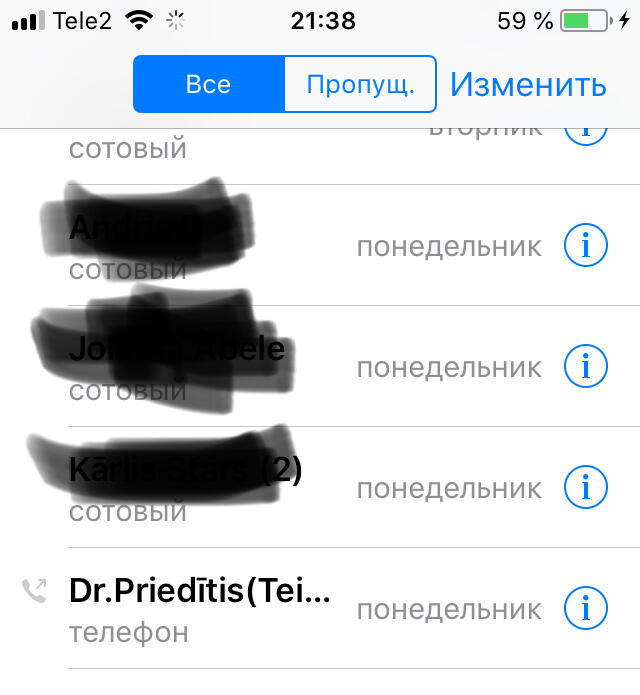This screenshot has height=695, width=640.
Task: Tap Изменить to edit the call list
Action: coord(528,84)
